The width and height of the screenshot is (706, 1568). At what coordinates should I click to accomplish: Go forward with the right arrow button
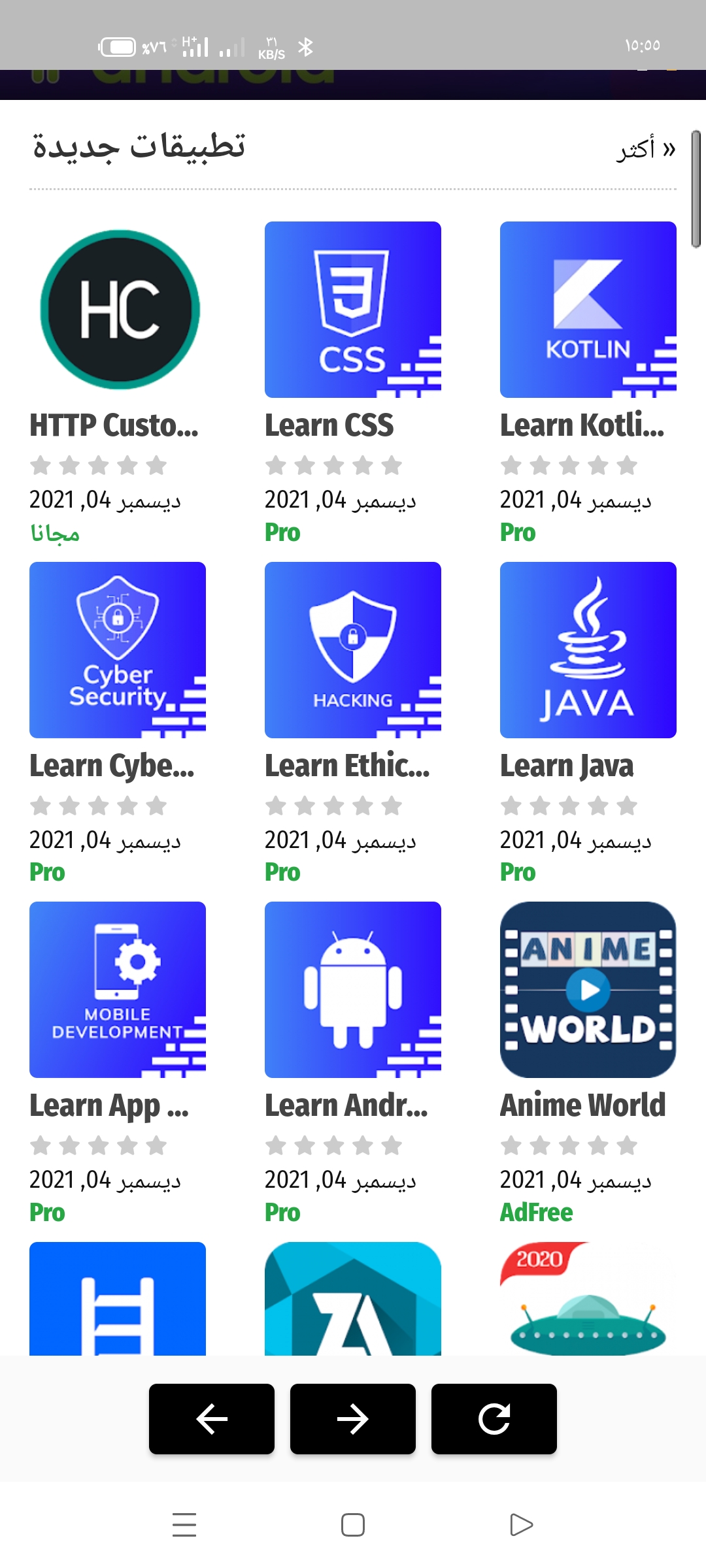pyautogui.click(x=353, y=1419)
